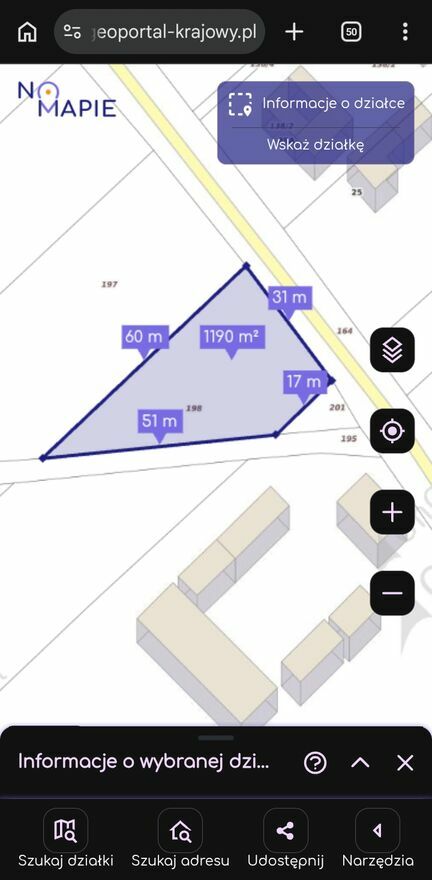Center the map on my location
The height and width of the screenshot is (880, 432).
[392, 431]
